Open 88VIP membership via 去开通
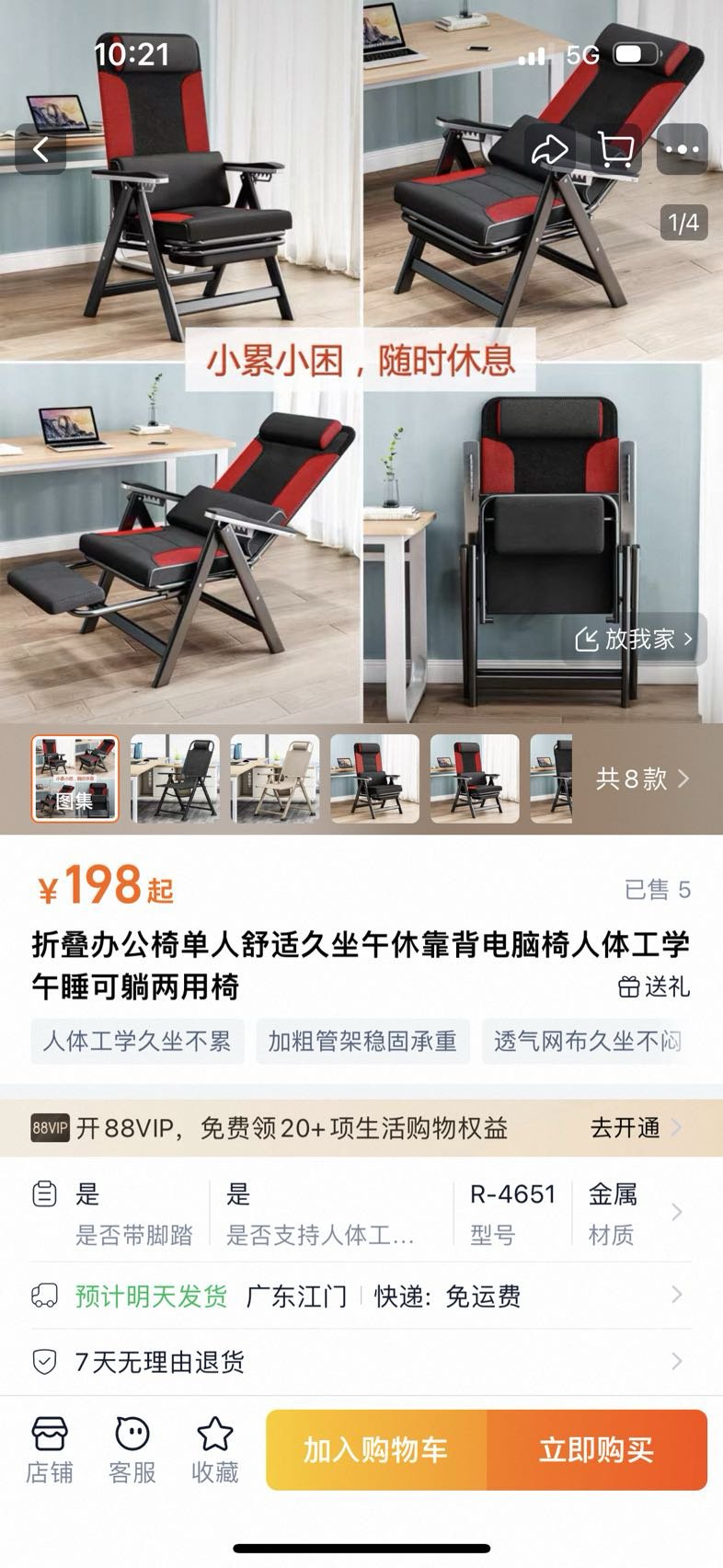This screenshot has height=1568, width=723. 636,1128
